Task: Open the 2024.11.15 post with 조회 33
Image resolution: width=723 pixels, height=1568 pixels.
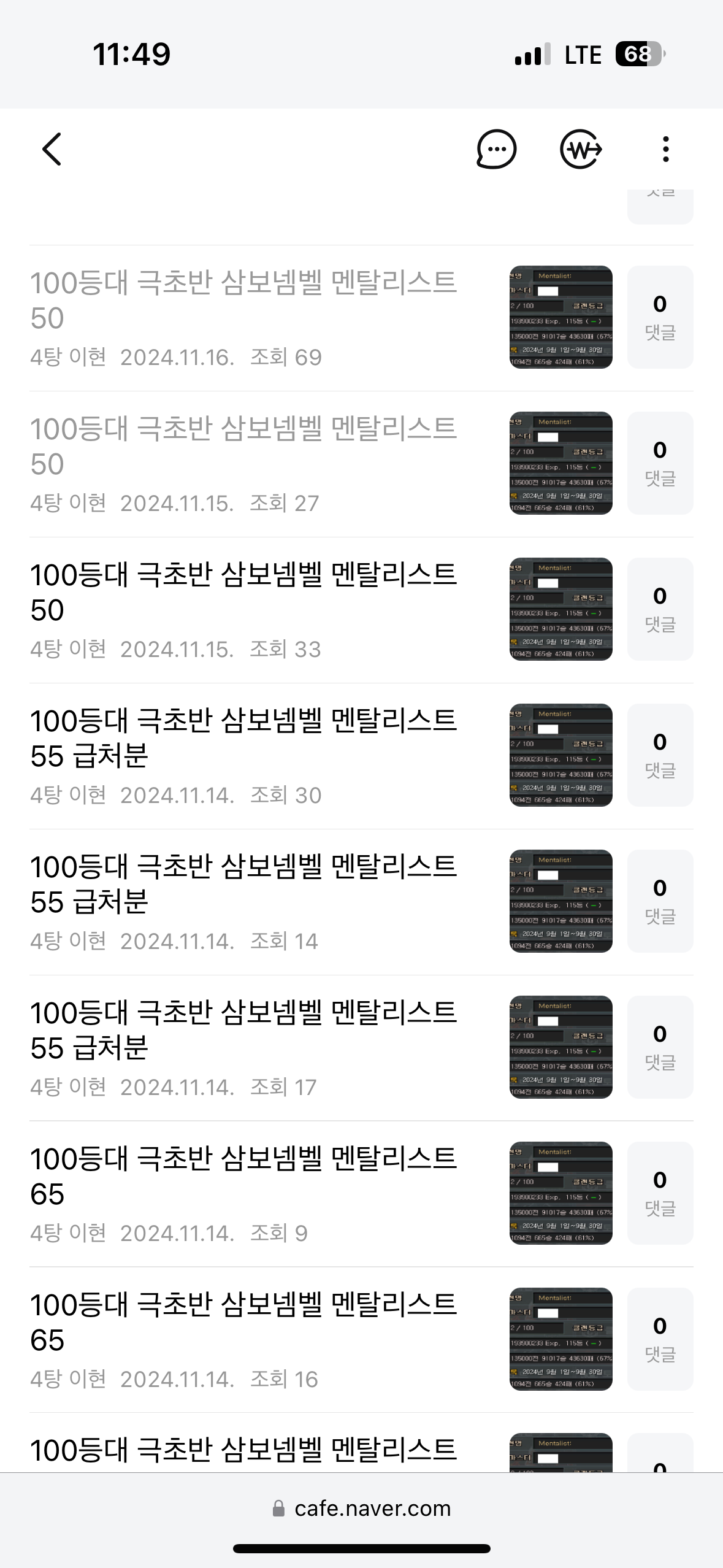Action: (x=243, y=592)
